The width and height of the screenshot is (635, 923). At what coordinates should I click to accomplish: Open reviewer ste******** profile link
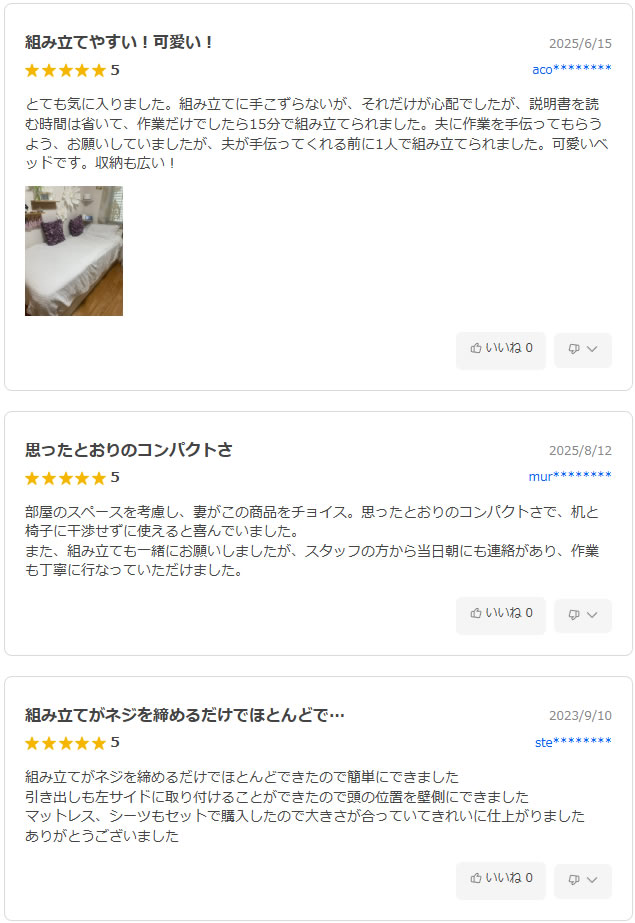[x=572, y=742]
